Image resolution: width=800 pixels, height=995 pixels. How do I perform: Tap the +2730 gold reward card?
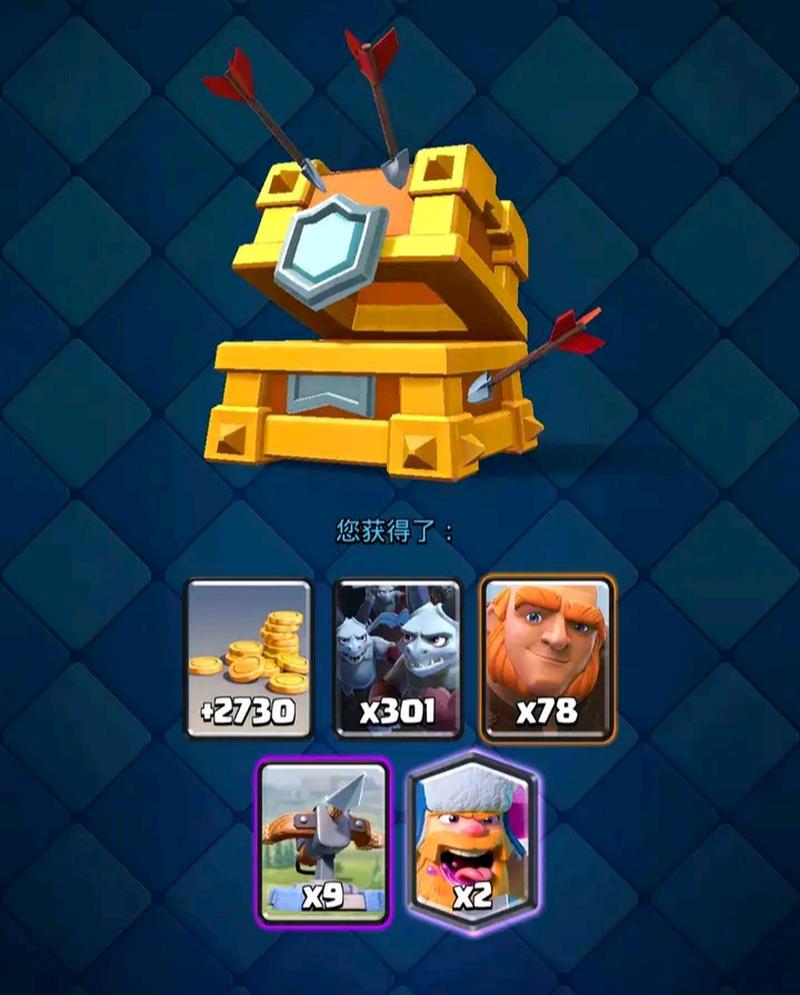(249, 657)
